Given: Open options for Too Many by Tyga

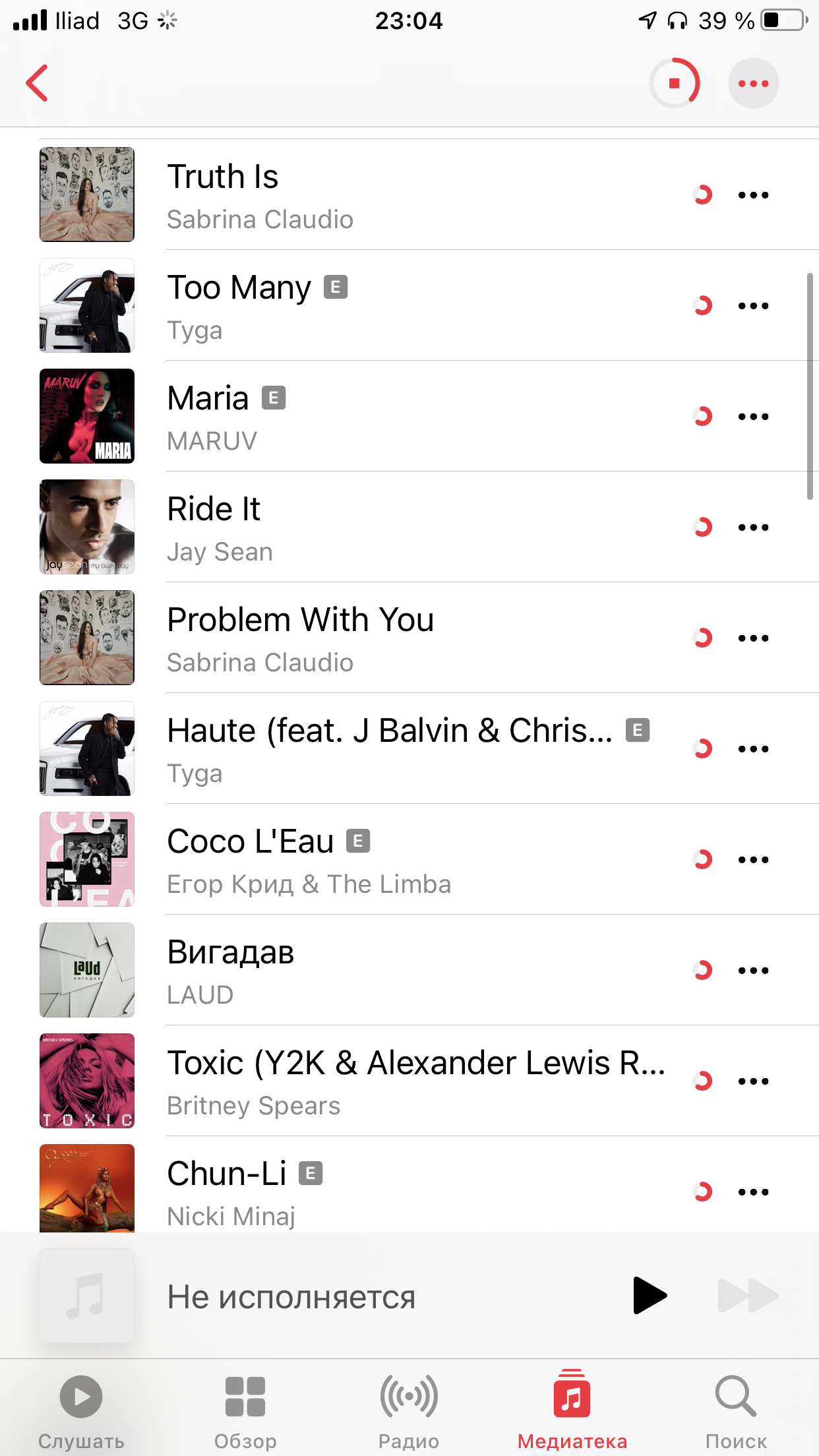Looking at the screenshot, I should (753, 306).
